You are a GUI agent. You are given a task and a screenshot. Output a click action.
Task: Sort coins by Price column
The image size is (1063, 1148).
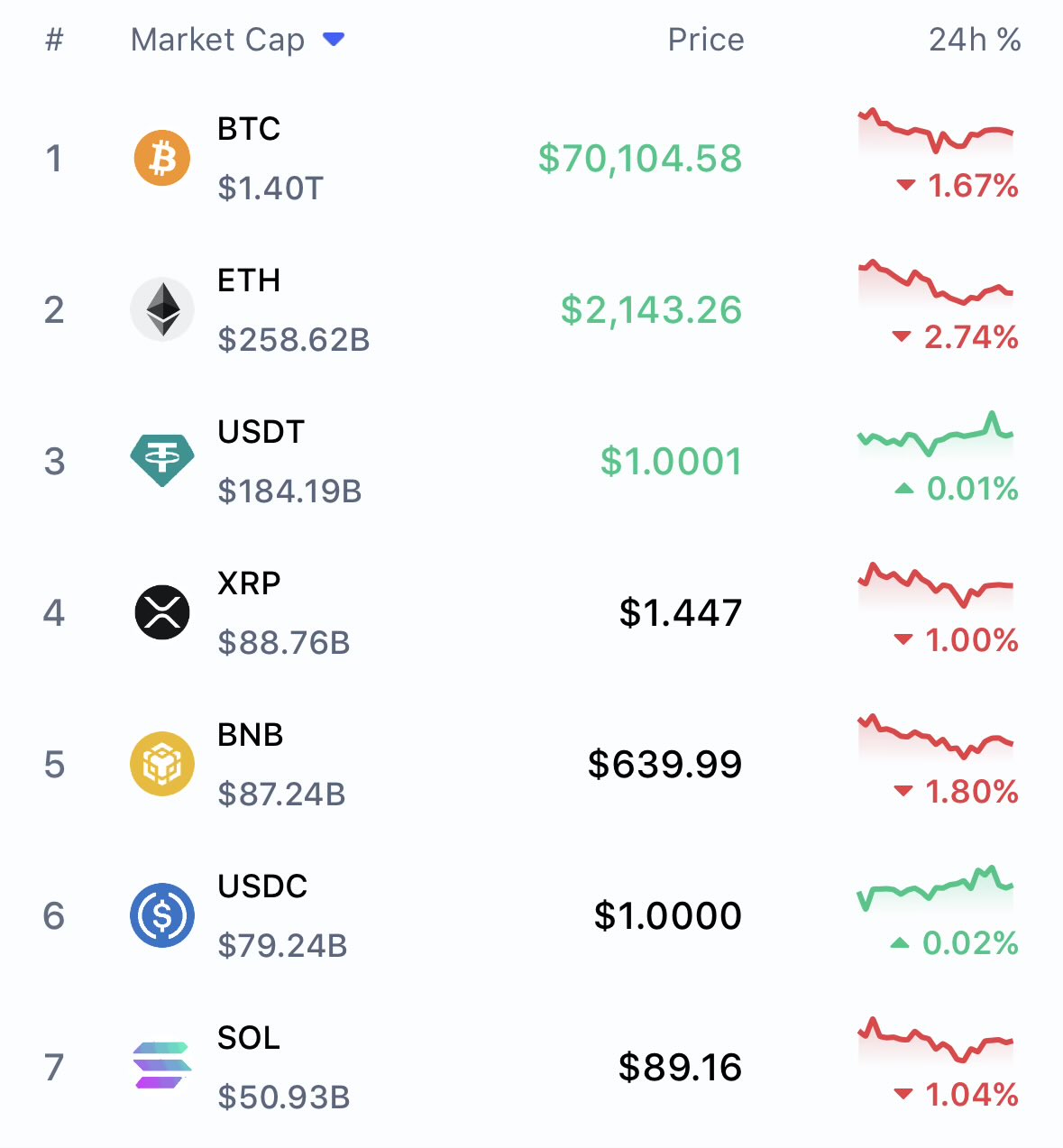[x=705, y=40]
